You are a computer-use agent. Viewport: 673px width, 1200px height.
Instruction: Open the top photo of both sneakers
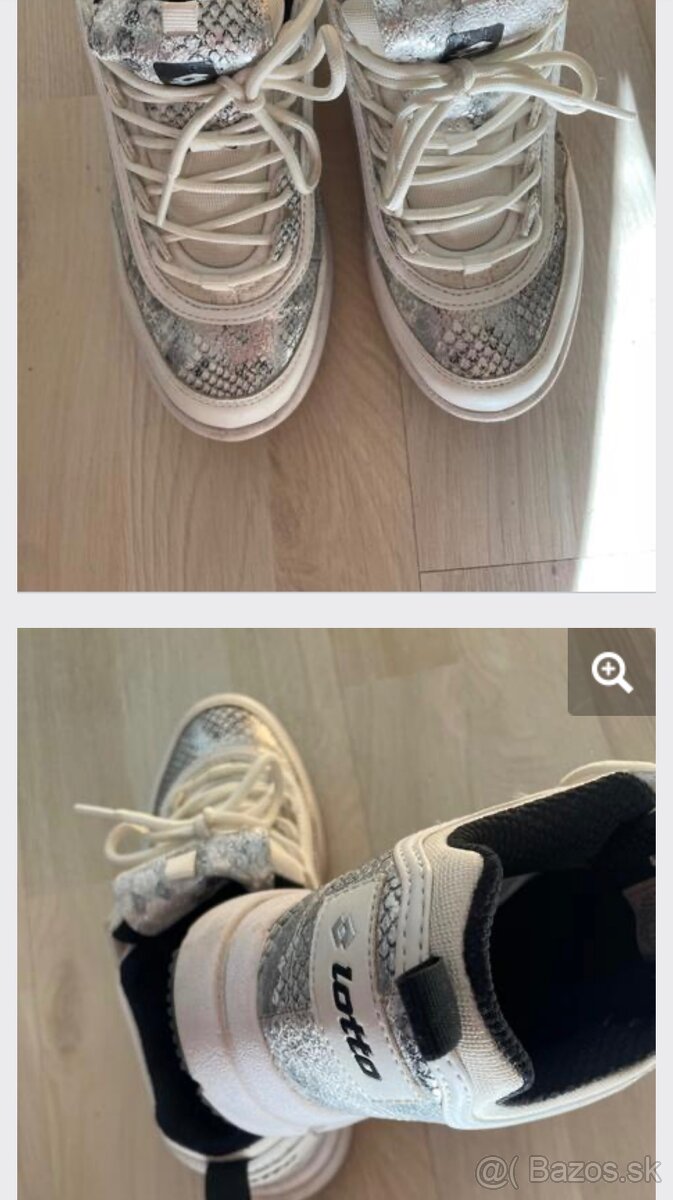(x=336, y=295)
